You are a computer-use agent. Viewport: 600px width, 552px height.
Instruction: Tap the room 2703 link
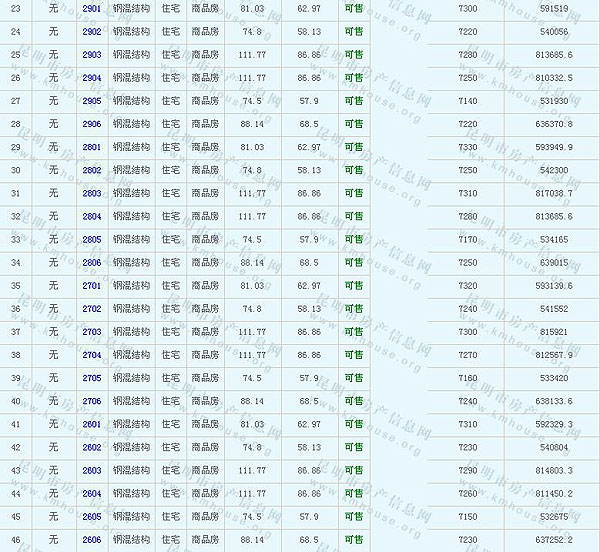click(x=91, y=331)
